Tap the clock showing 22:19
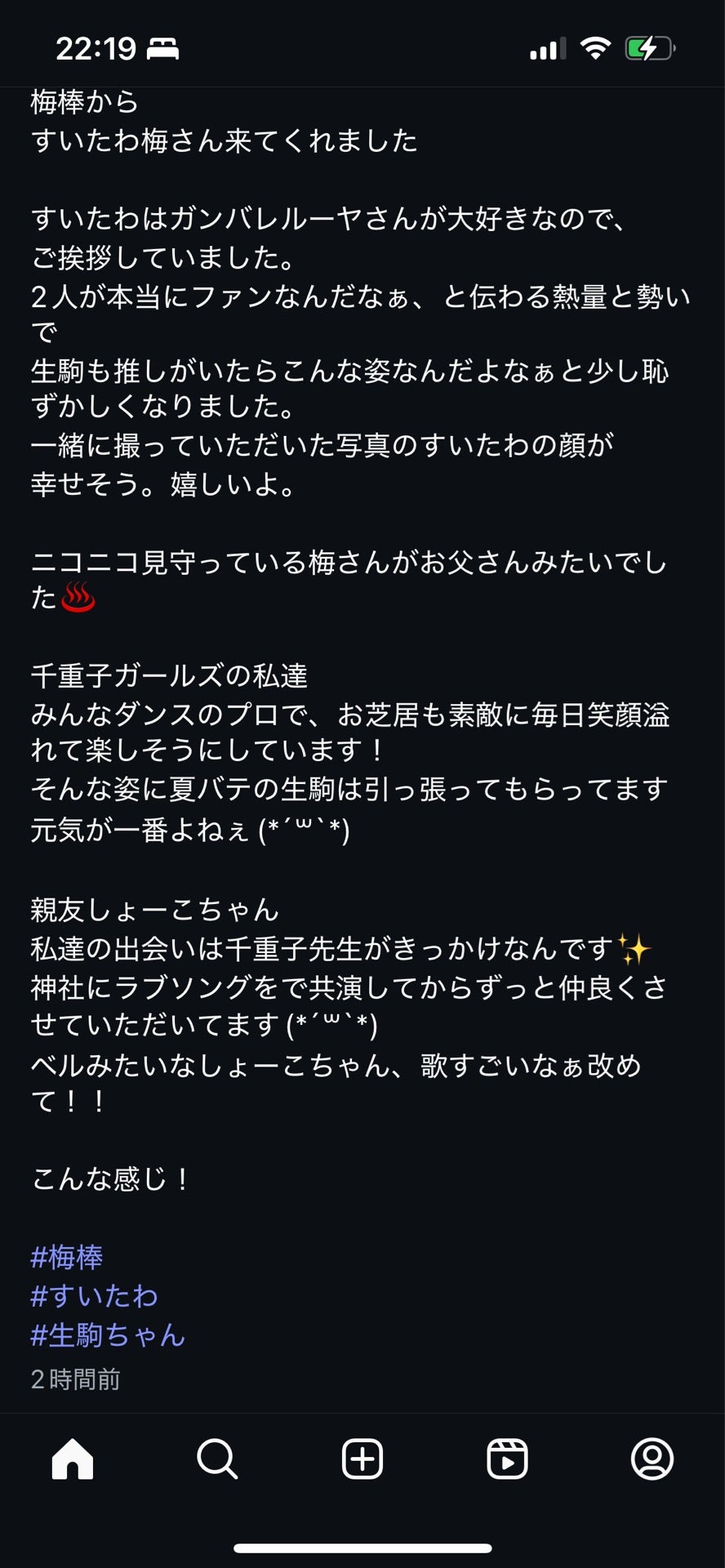The height and width of the screenshot is (1568, 725). (x=96, y=49)
